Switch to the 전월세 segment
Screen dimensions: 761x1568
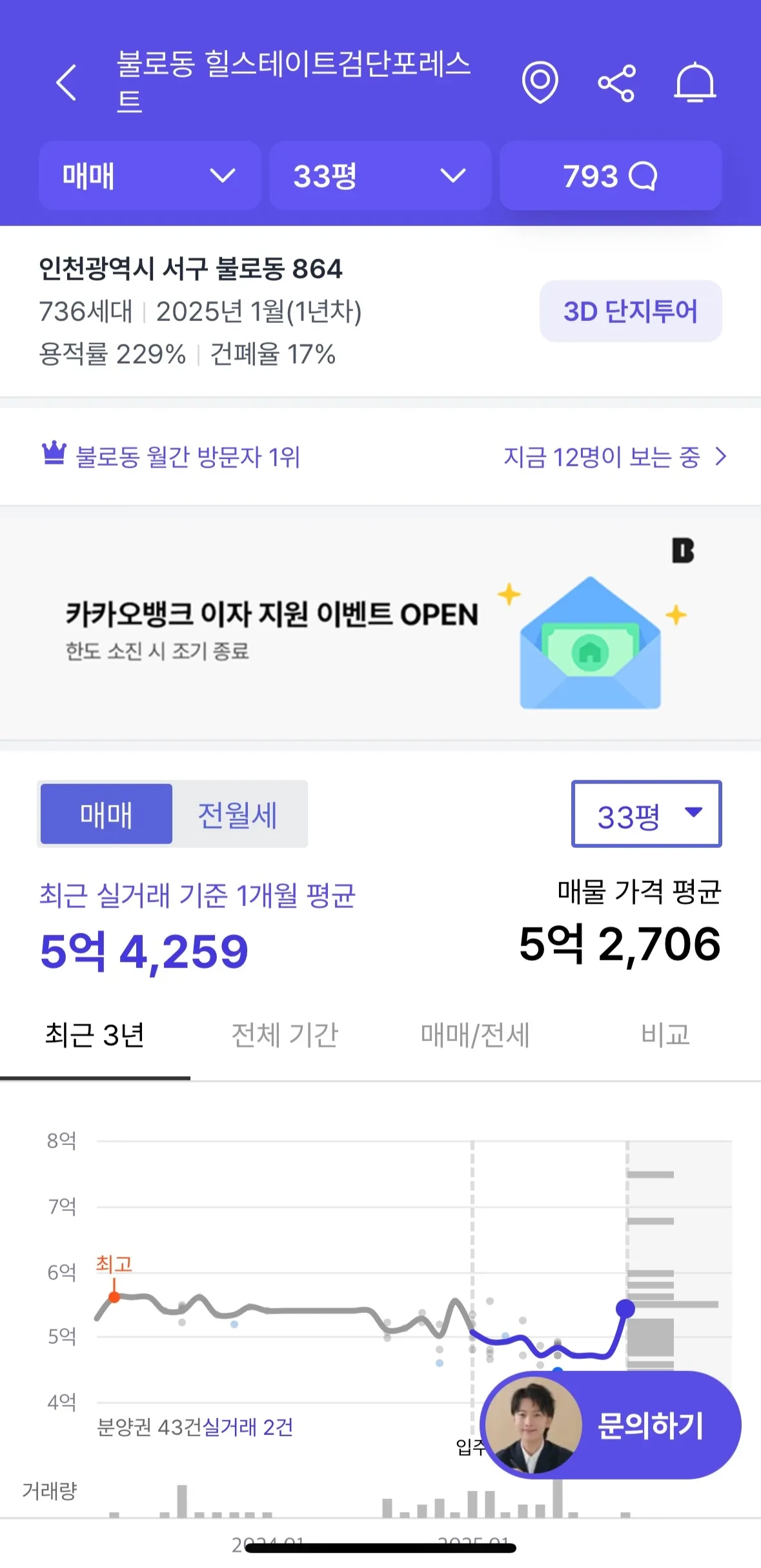click(238, 814)
